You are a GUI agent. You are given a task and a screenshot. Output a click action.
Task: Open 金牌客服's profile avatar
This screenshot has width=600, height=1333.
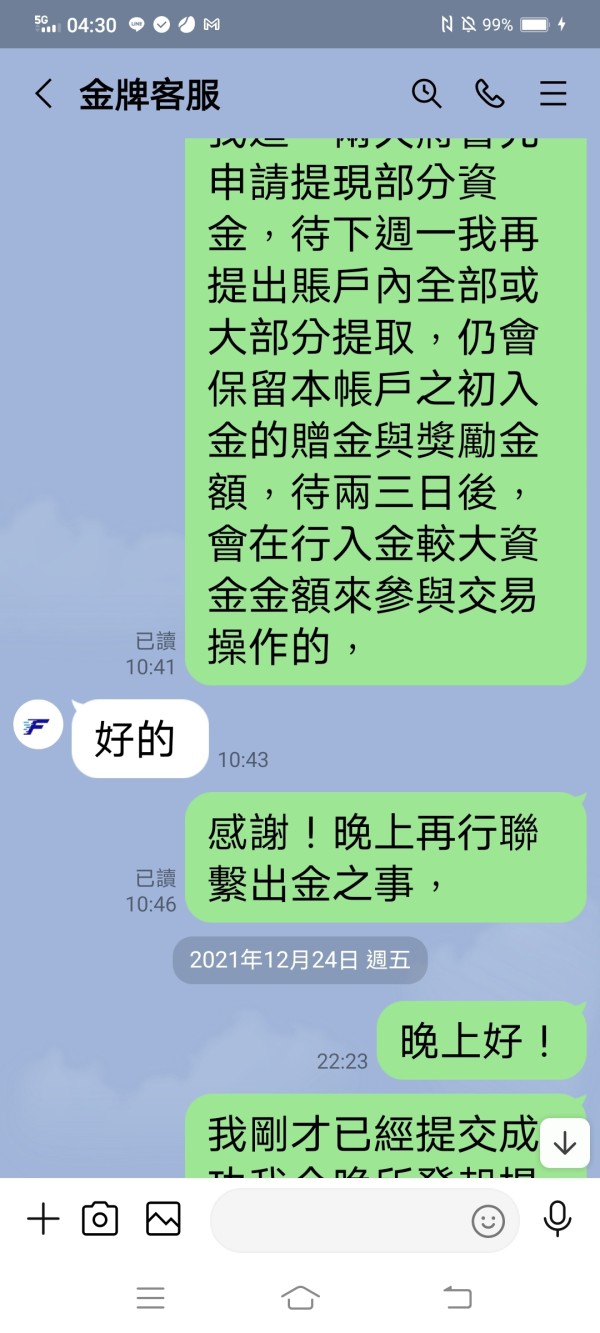(38, 724)
